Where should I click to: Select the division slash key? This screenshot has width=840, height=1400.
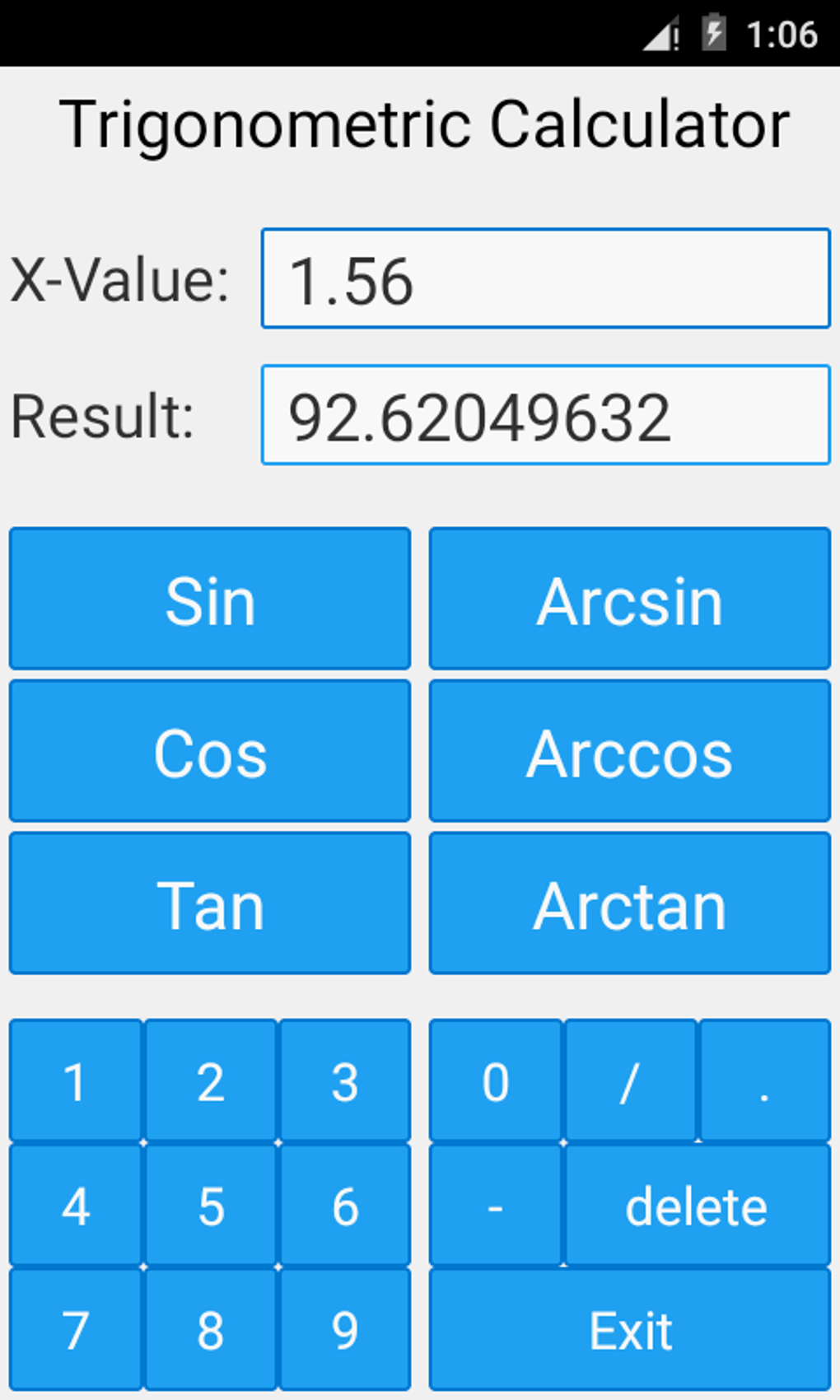[630, 1082]
